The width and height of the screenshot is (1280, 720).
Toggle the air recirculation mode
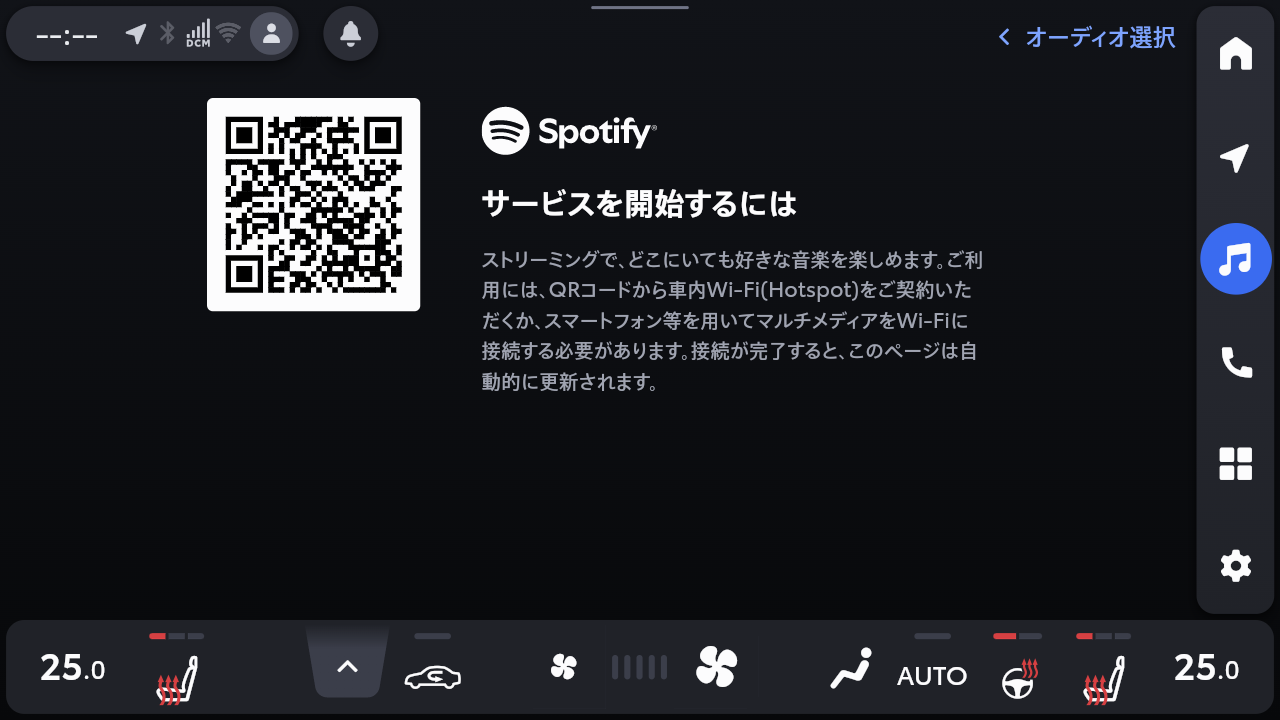click(432, 676)
